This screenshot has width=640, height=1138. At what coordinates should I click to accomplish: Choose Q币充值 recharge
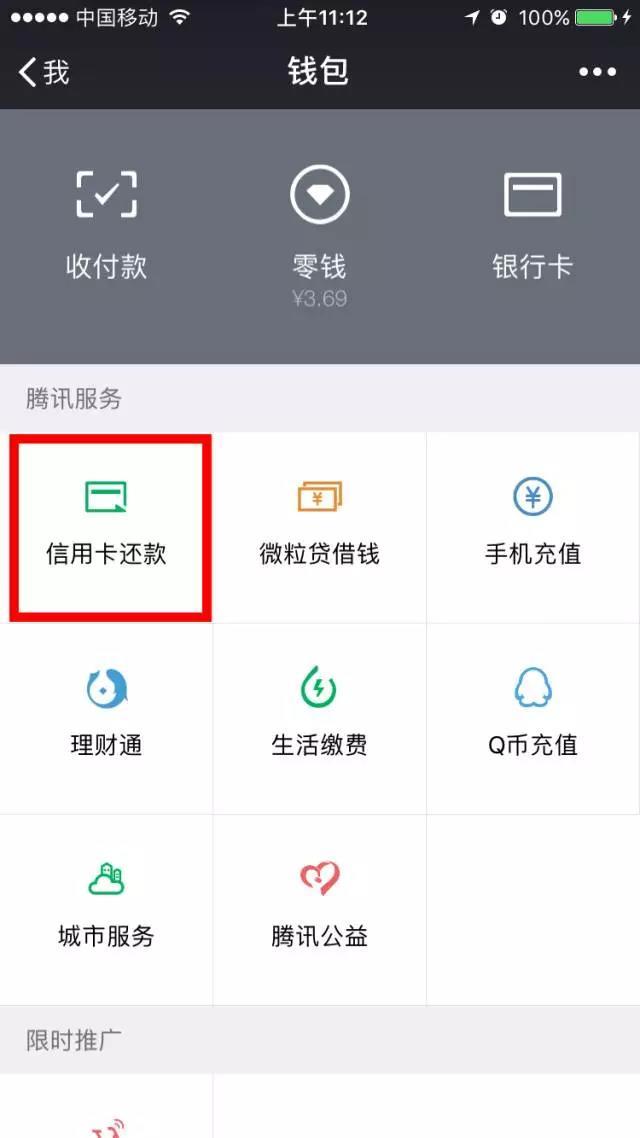(532, 717)
